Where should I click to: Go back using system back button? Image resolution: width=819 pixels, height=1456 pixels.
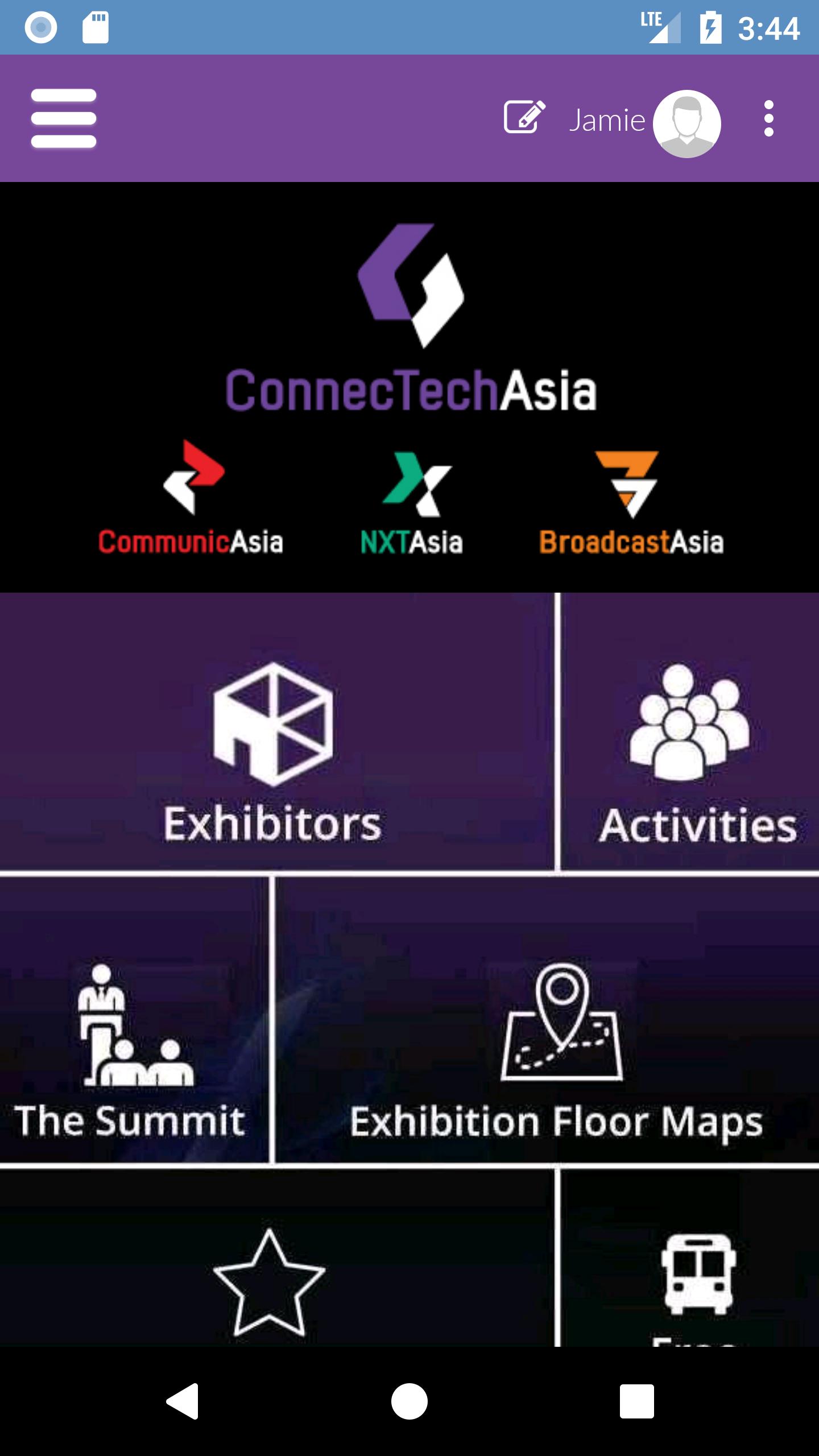click(183, 1401)
